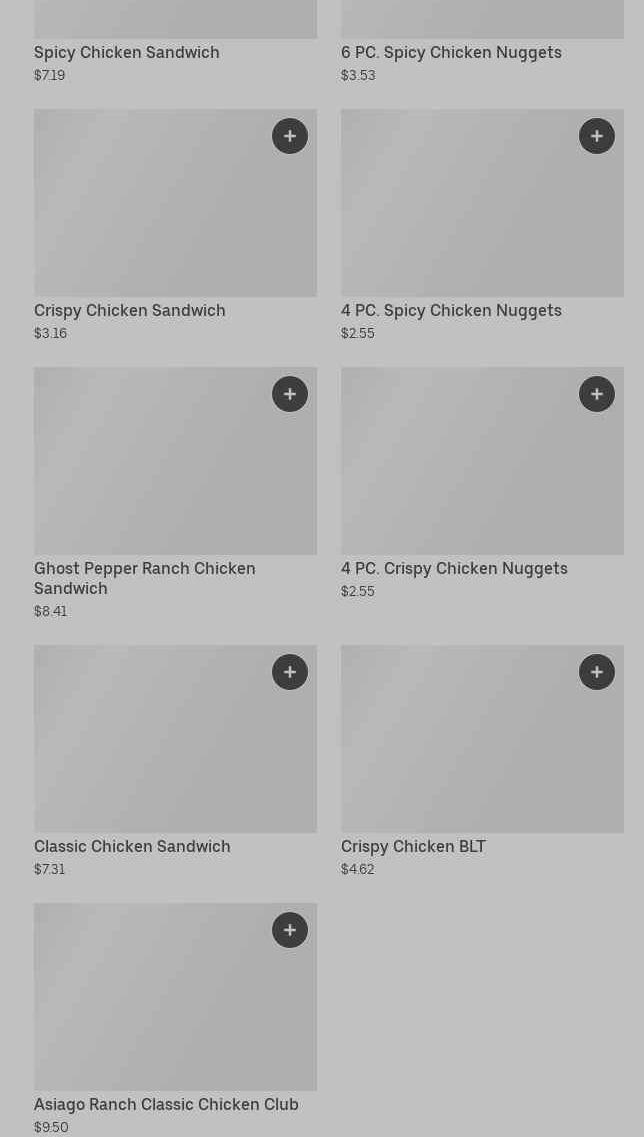Viewport: 644px width, 1137px height.
Task: Add Ghost Pepper Ranch Chicken Sandwich to order
Action: tap(290, 394)
